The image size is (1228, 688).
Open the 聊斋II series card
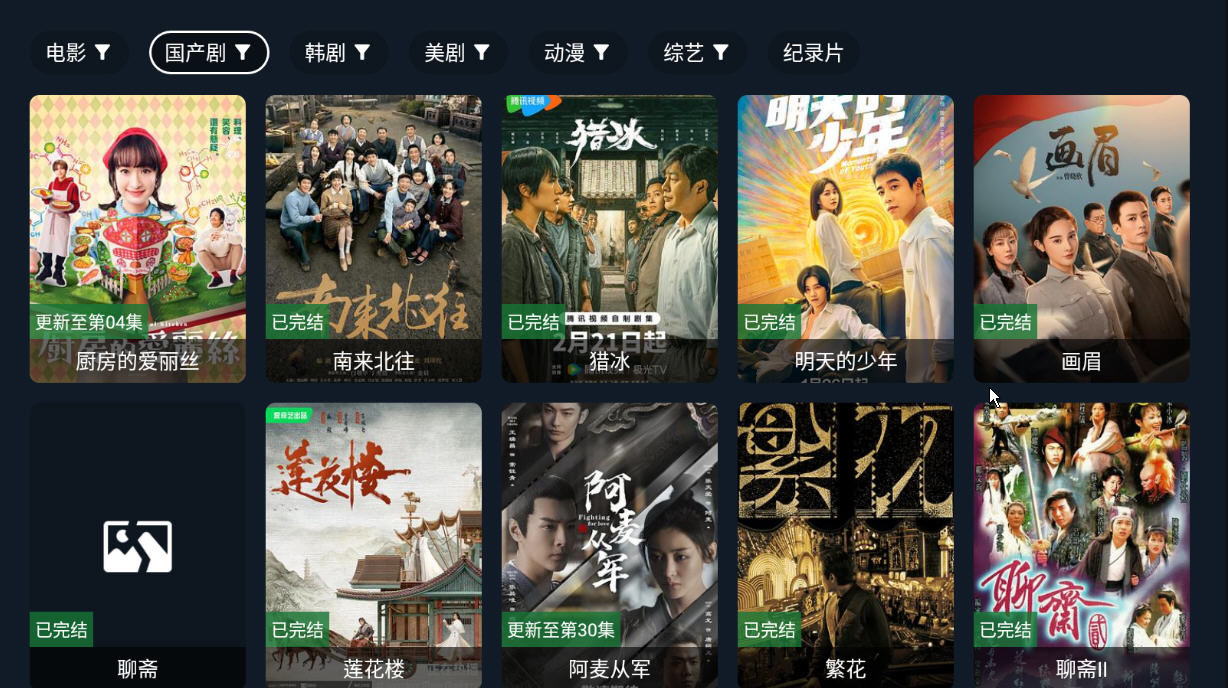[1081, 545]
